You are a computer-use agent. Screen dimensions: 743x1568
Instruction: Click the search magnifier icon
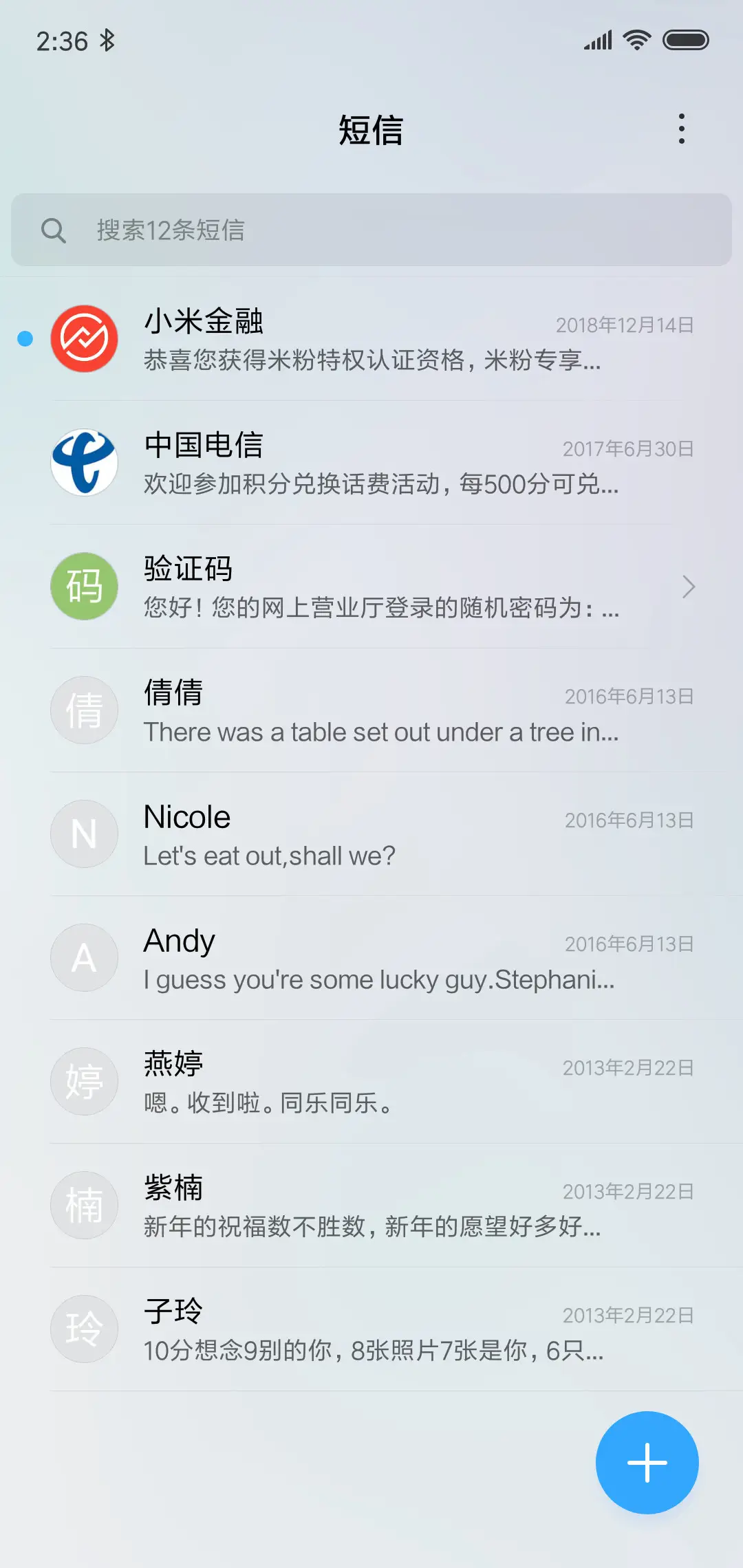coord(55,230)
